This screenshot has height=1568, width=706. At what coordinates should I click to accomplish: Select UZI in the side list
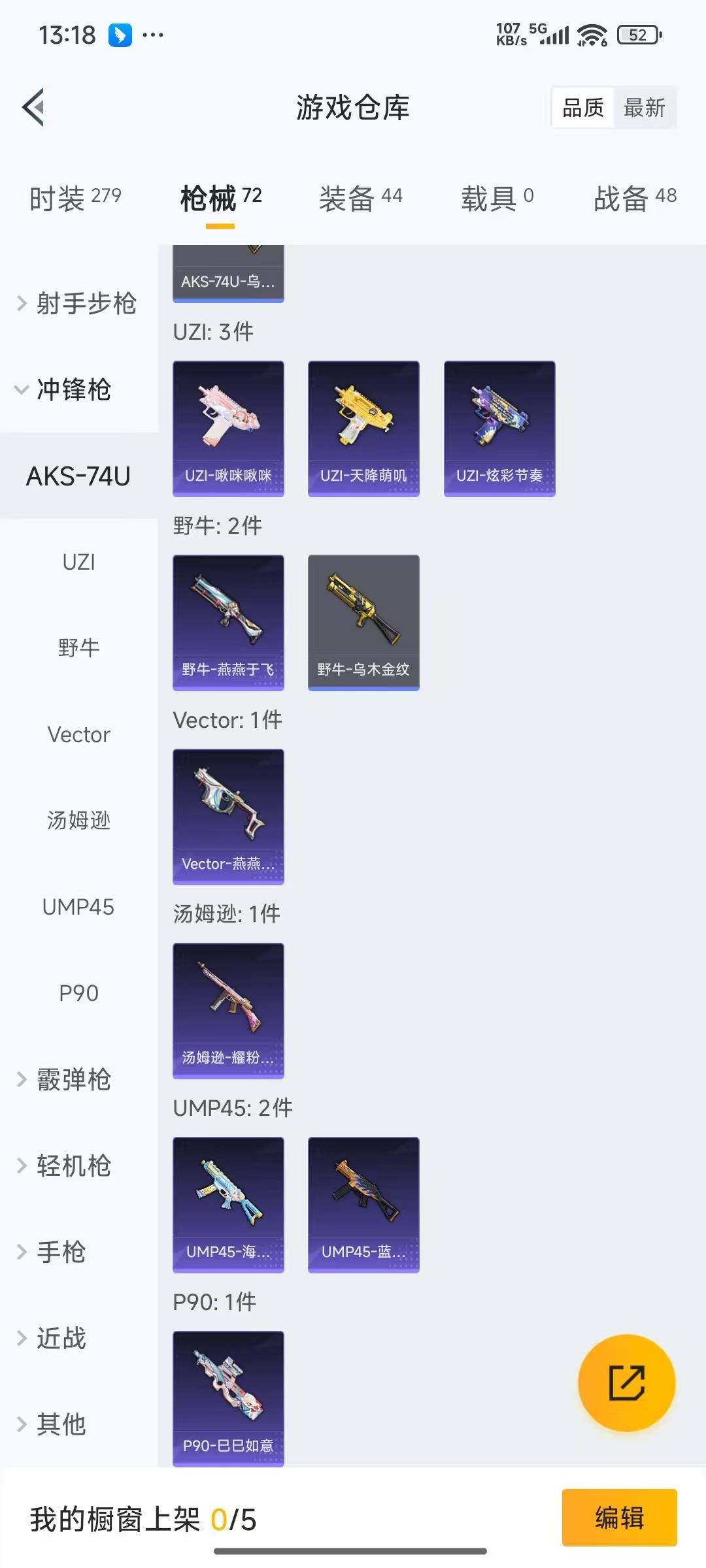click(x=78, y=562)
